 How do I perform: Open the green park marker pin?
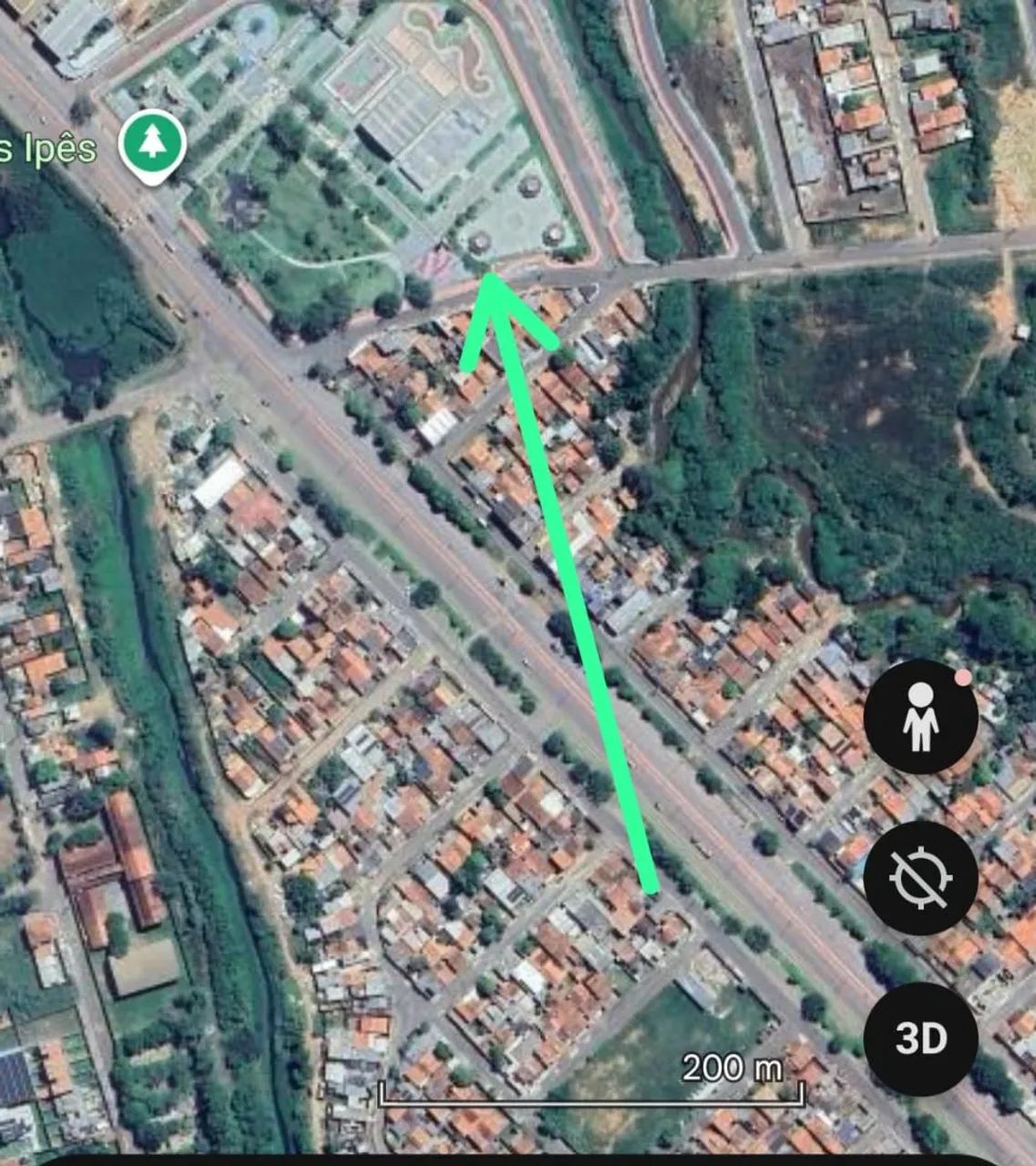[x=153, y=144]
